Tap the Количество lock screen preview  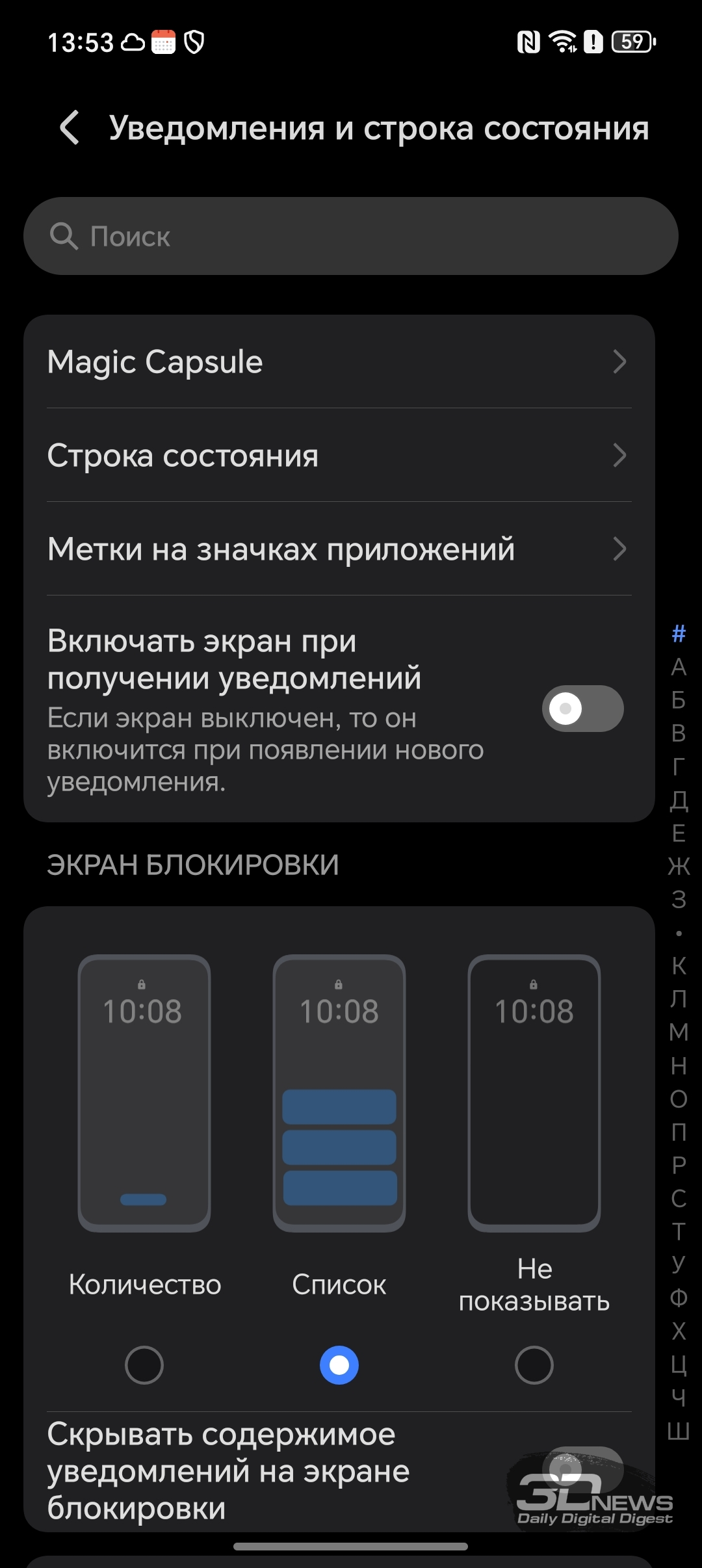[144, 1093]
